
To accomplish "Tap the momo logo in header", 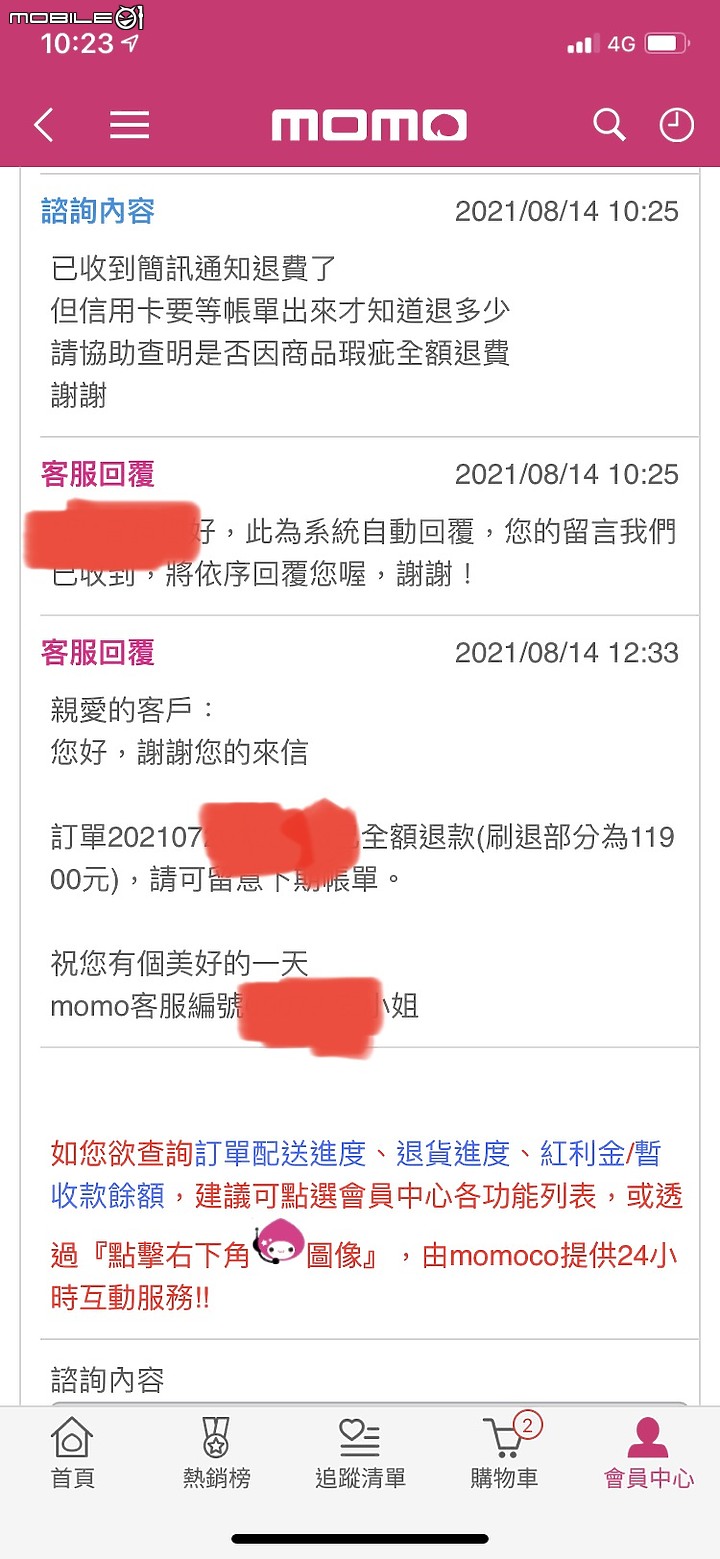I will pyautogui.click(x=369, y=126).
